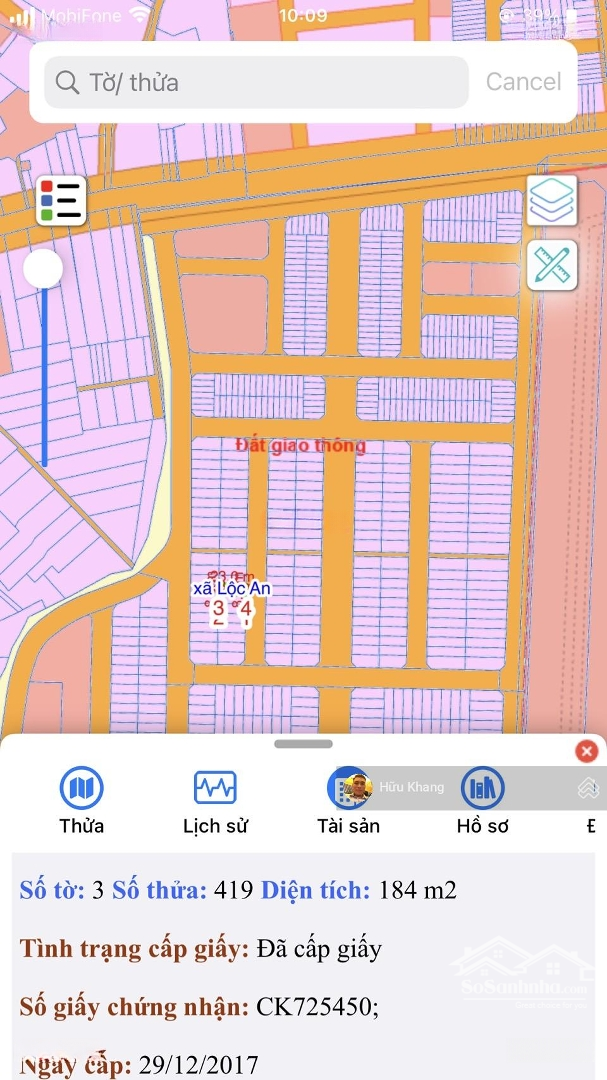Open the measurement ruler tool
Image resolution: width=607 pixels, height=1080 pixels.
pyautogui.click(x=552, y=265)
